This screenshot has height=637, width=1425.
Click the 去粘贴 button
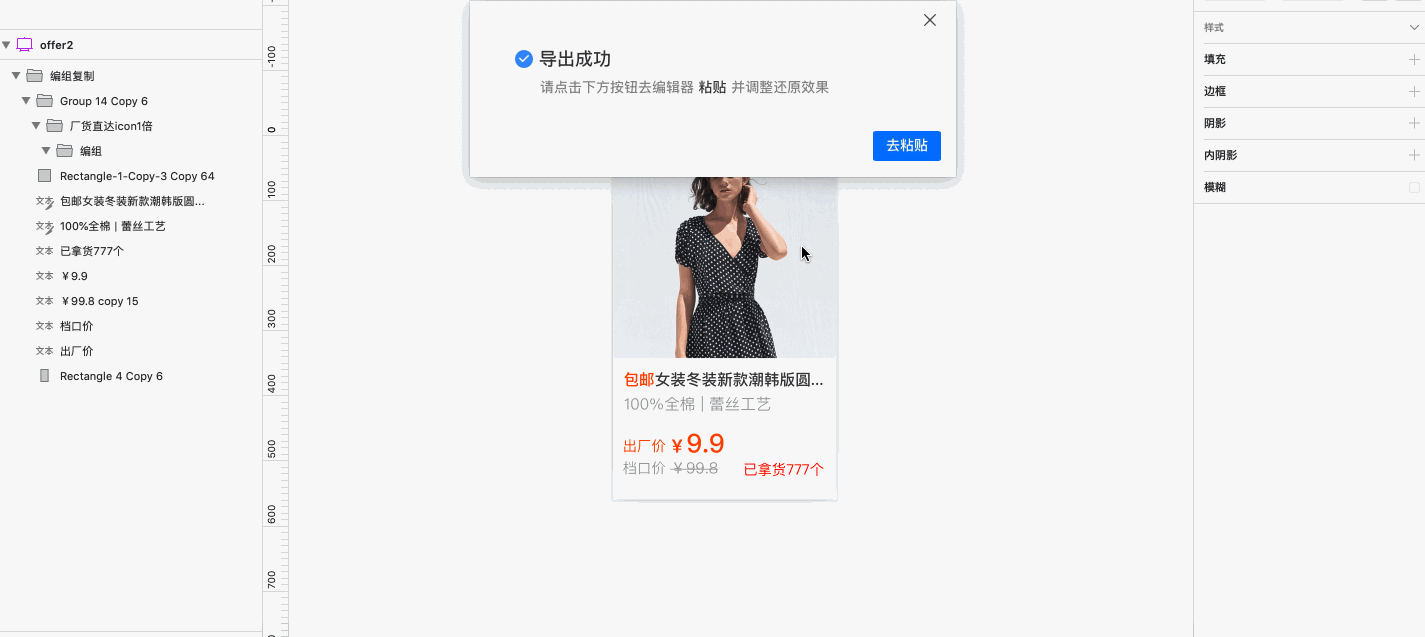(x=906, y=145)
